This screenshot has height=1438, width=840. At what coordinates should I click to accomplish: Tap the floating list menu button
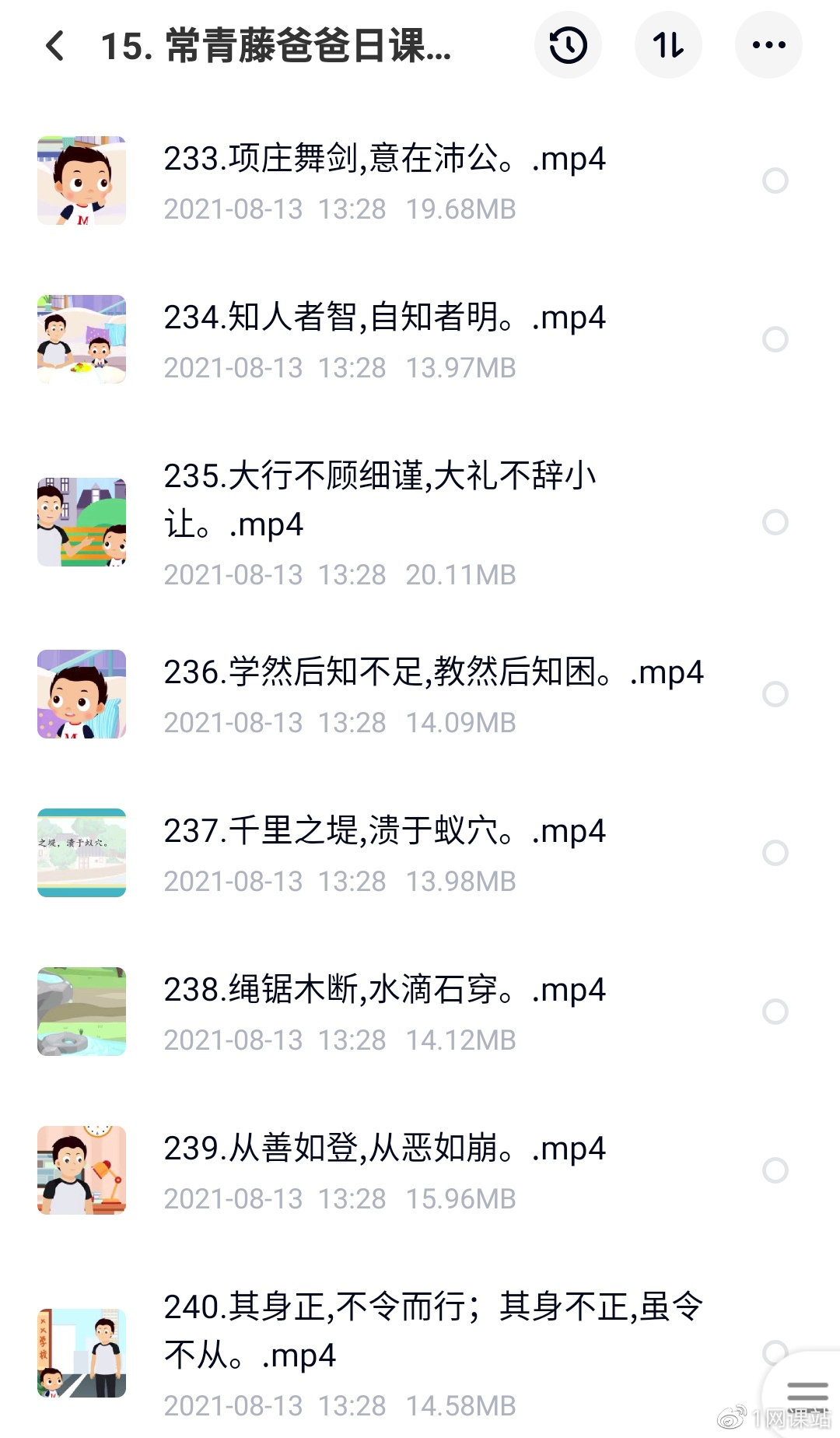click(x=807, y=1393)
